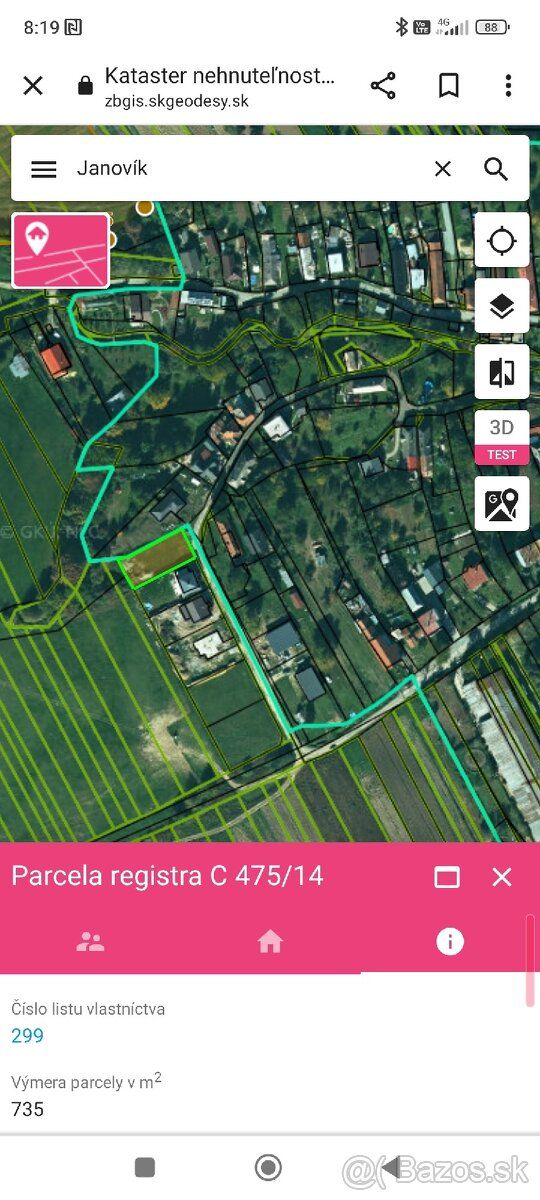Switch to 3D TEST view
Screen dimensions: 540x1200
tap(502, 438)
